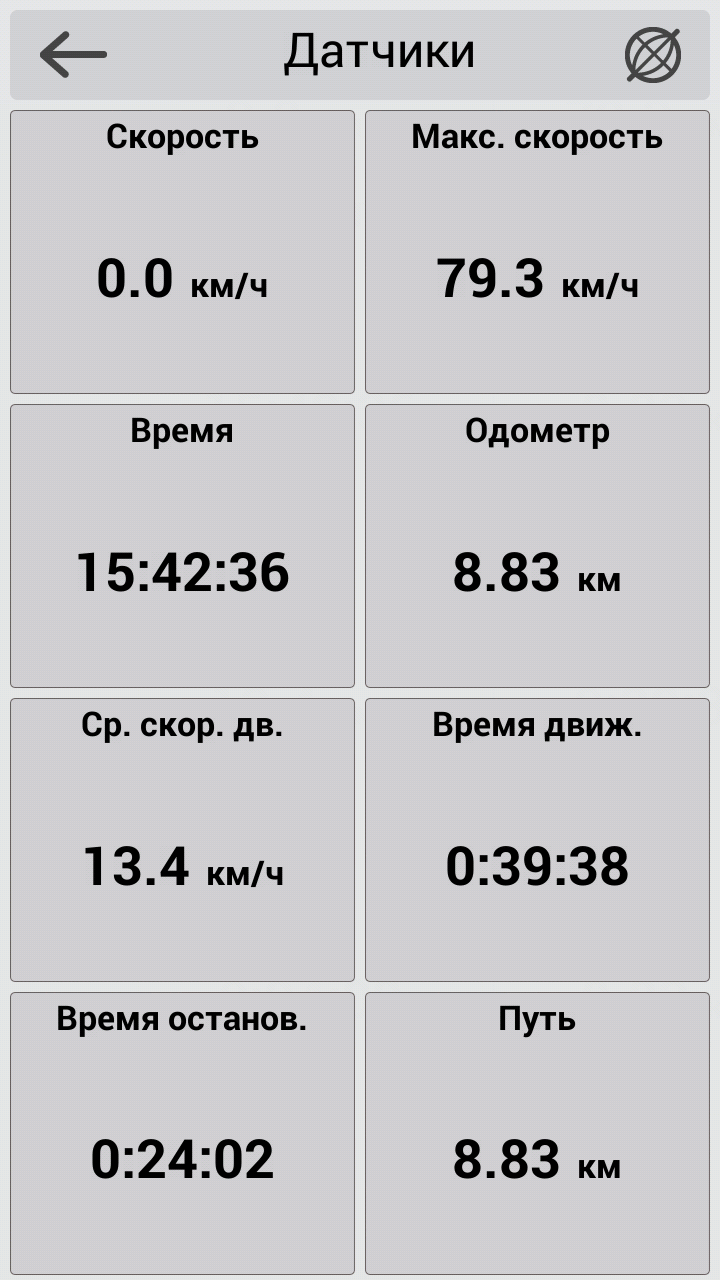Open the Одометр tile
The image size is (720, 1280).
[537, 546]
